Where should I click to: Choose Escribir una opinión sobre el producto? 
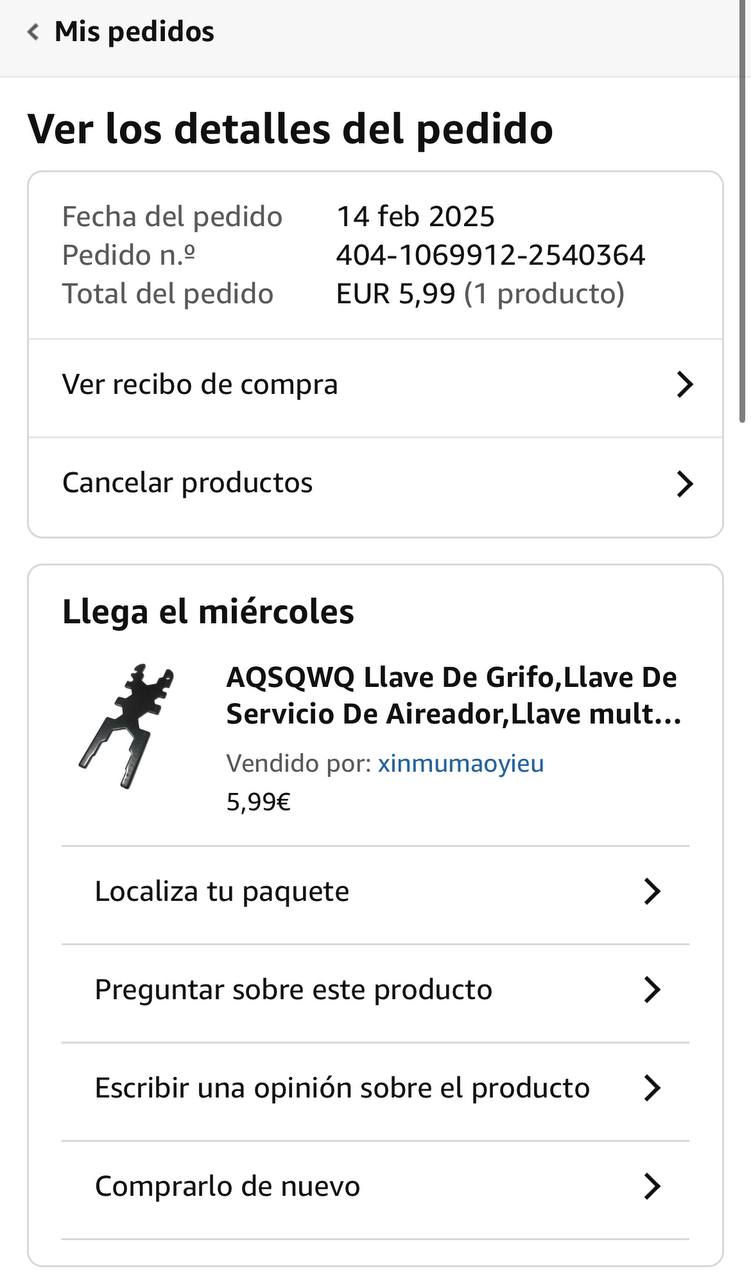click(375, 1088)
